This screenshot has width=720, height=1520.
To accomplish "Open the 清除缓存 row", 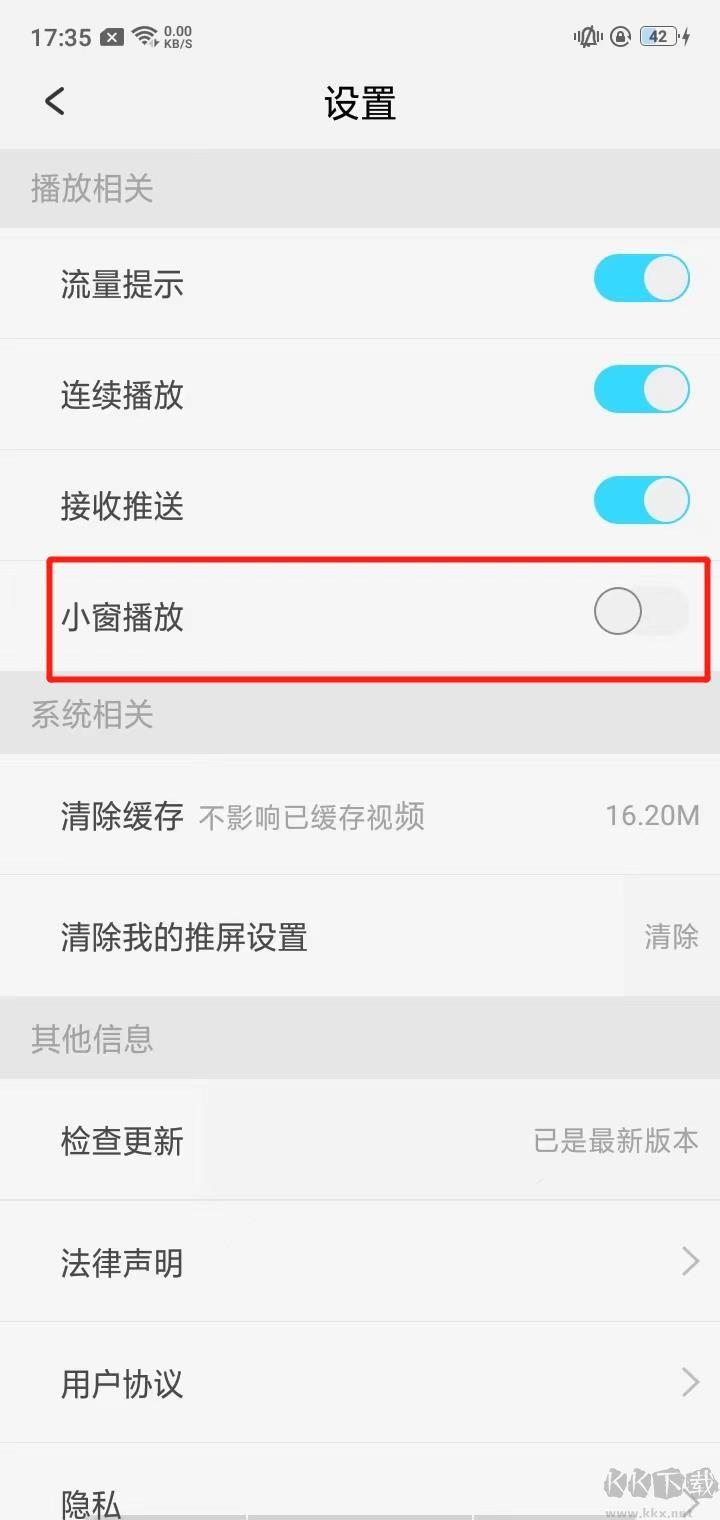I will pyautogui.click(x=360, y=816).
